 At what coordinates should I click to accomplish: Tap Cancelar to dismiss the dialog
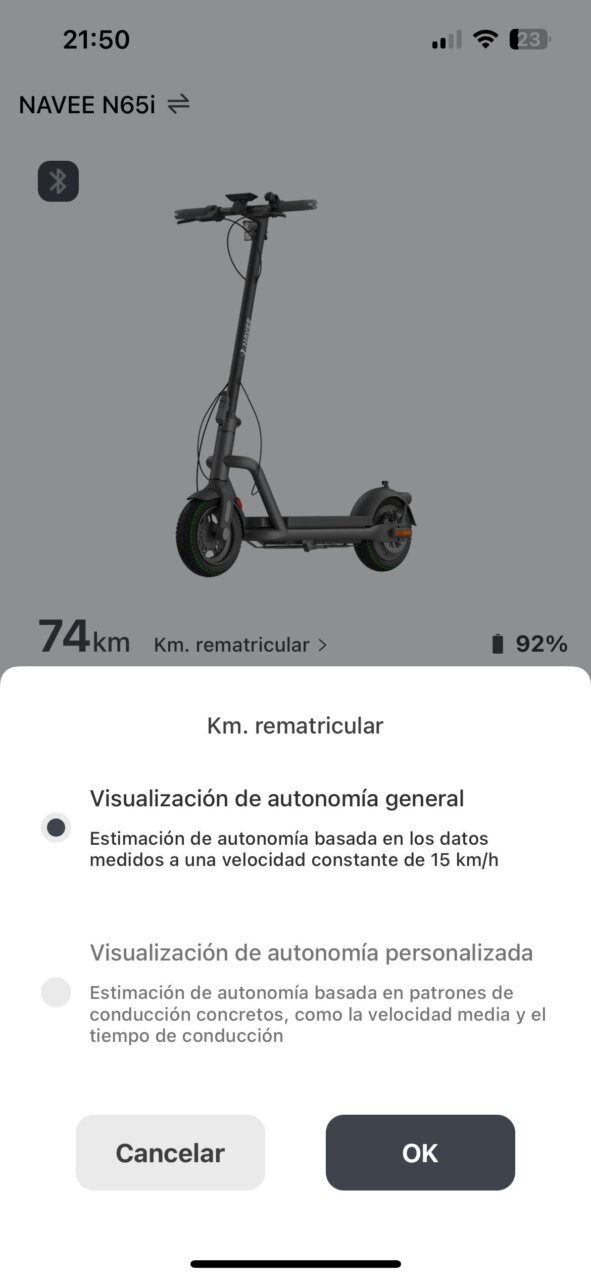pos(170,1152)
